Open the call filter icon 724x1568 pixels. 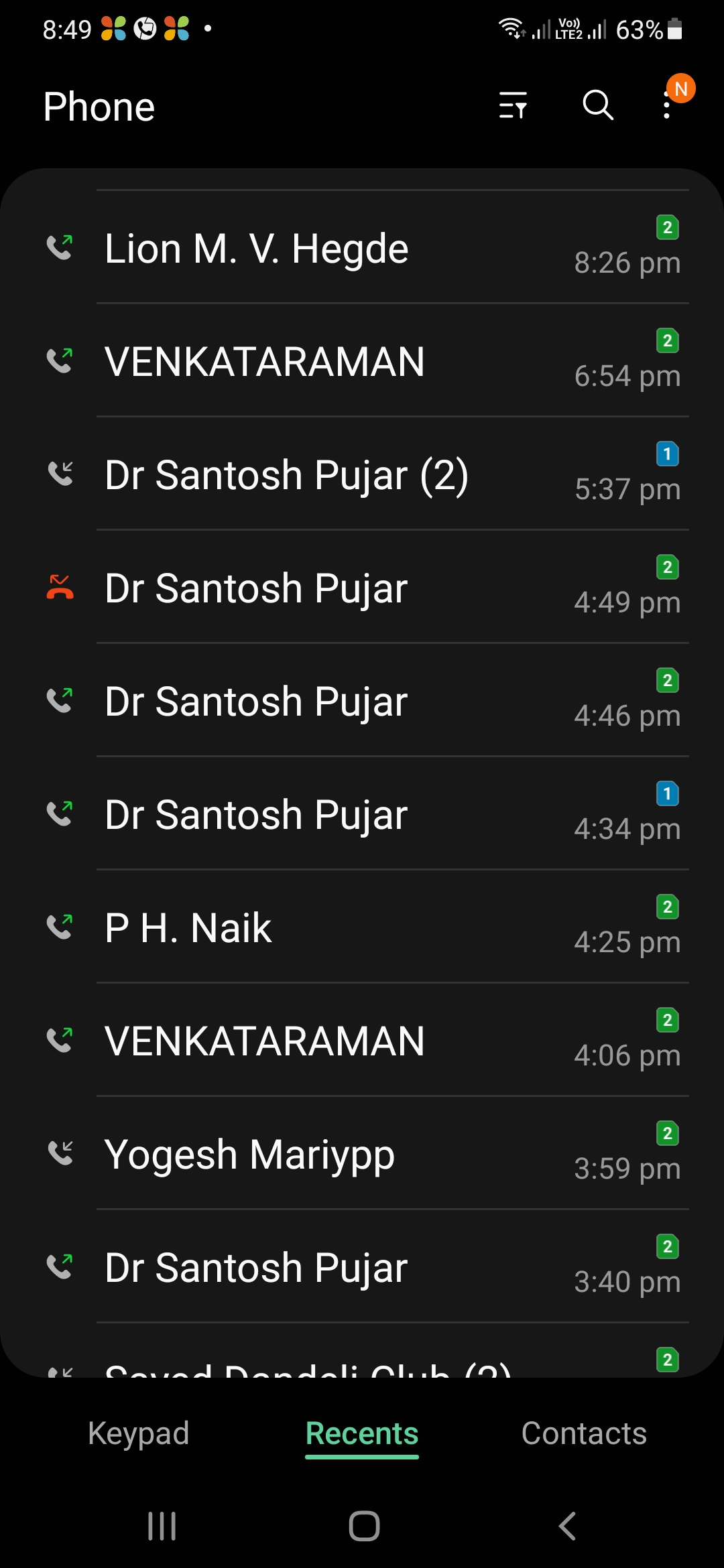tap(514, 106)
